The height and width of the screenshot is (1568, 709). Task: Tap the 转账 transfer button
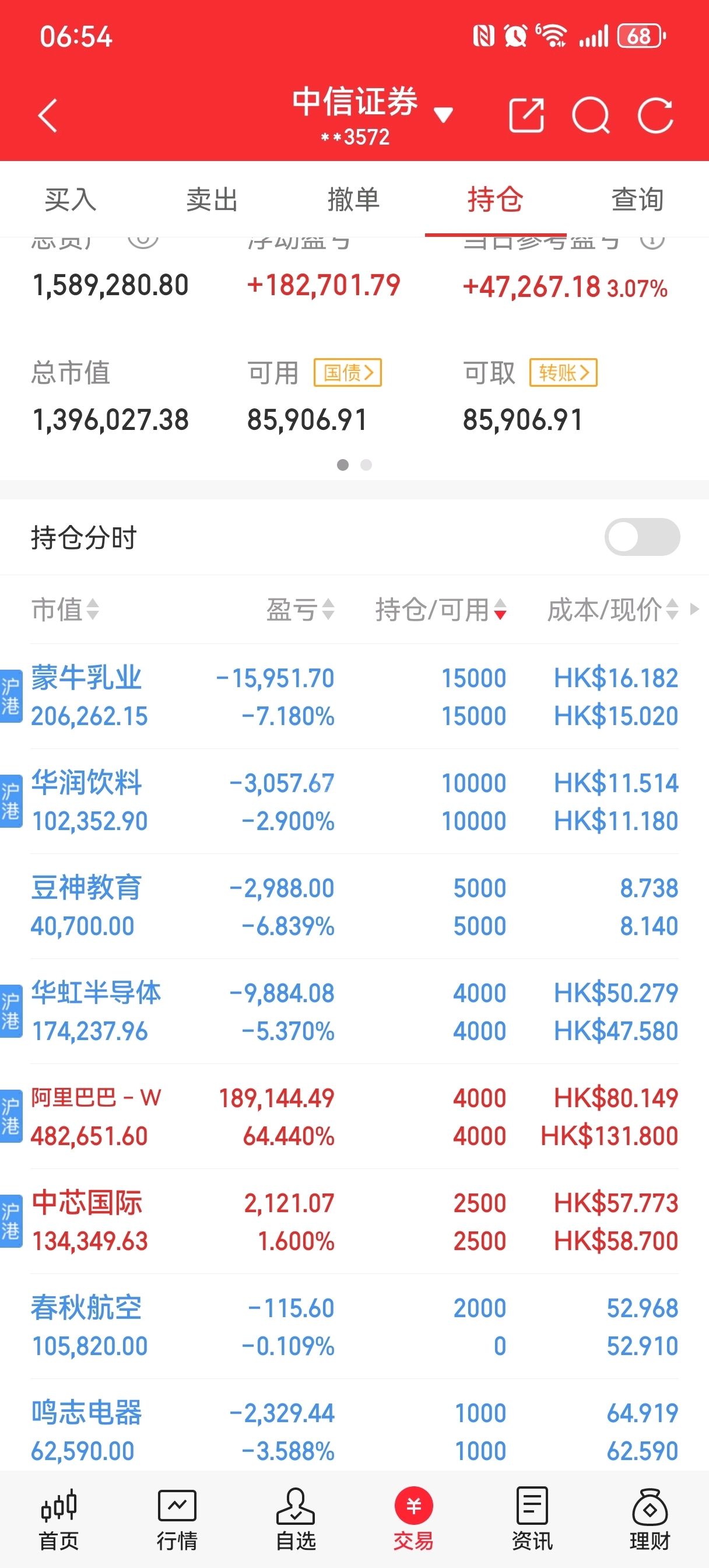(563, 373)
